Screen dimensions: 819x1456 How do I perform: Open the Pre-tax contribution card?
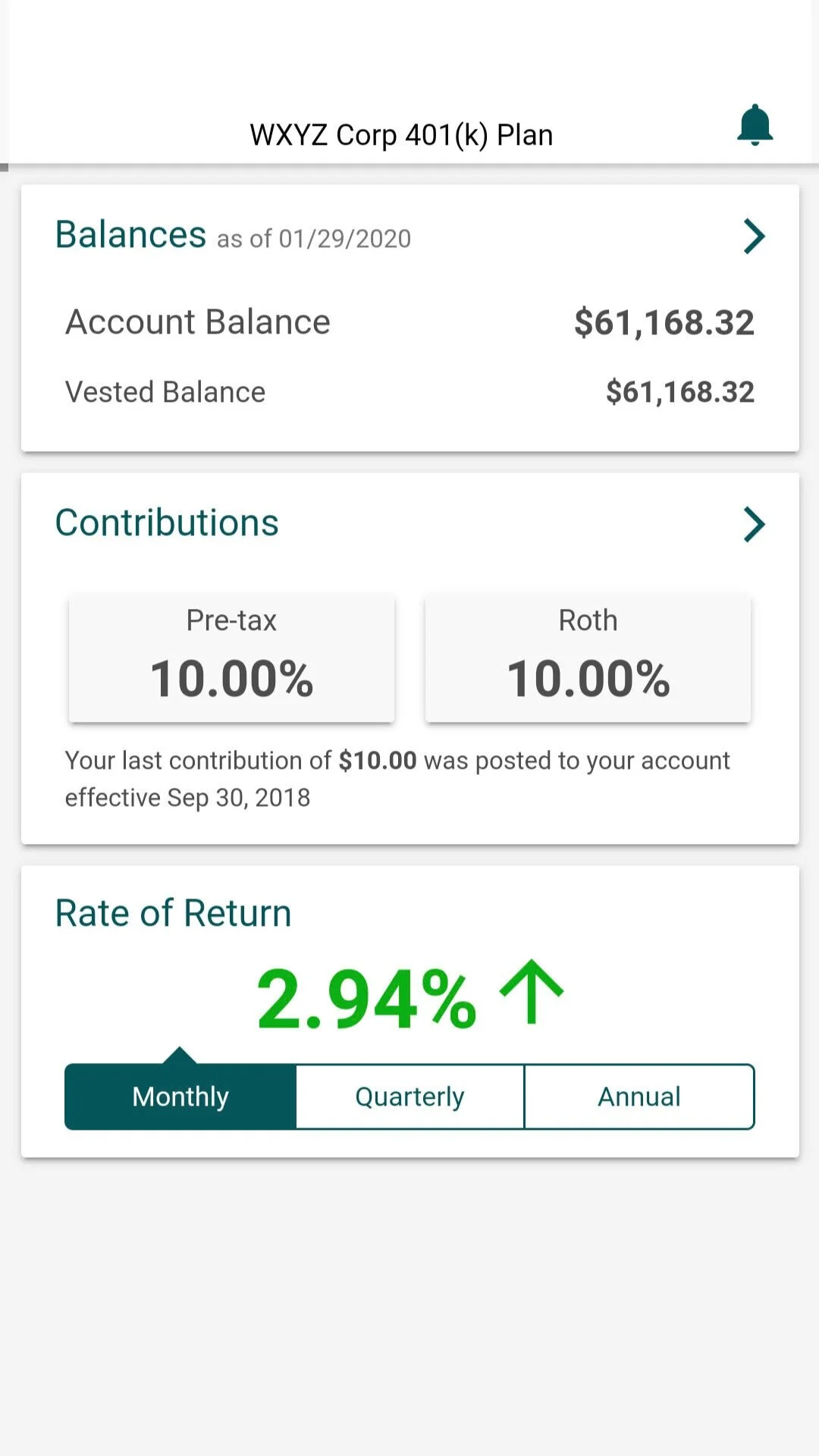[x=231, y=658]
